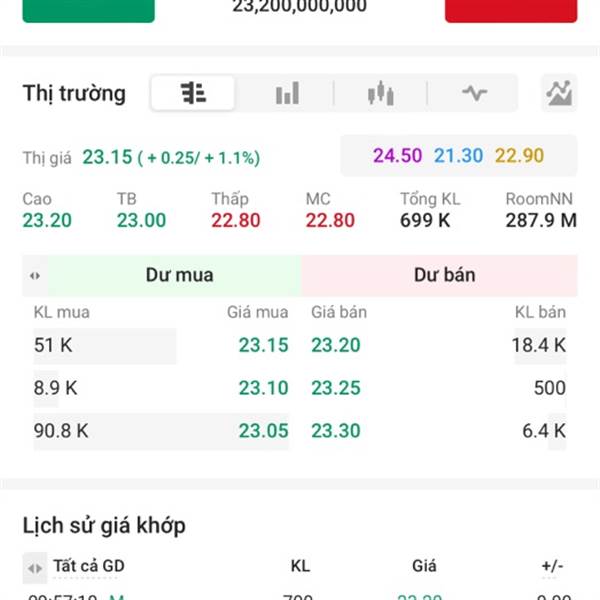The width and height of the screenshot is (600, 600).
Task: Select ask price 23.25
Action: click(335, 388)
